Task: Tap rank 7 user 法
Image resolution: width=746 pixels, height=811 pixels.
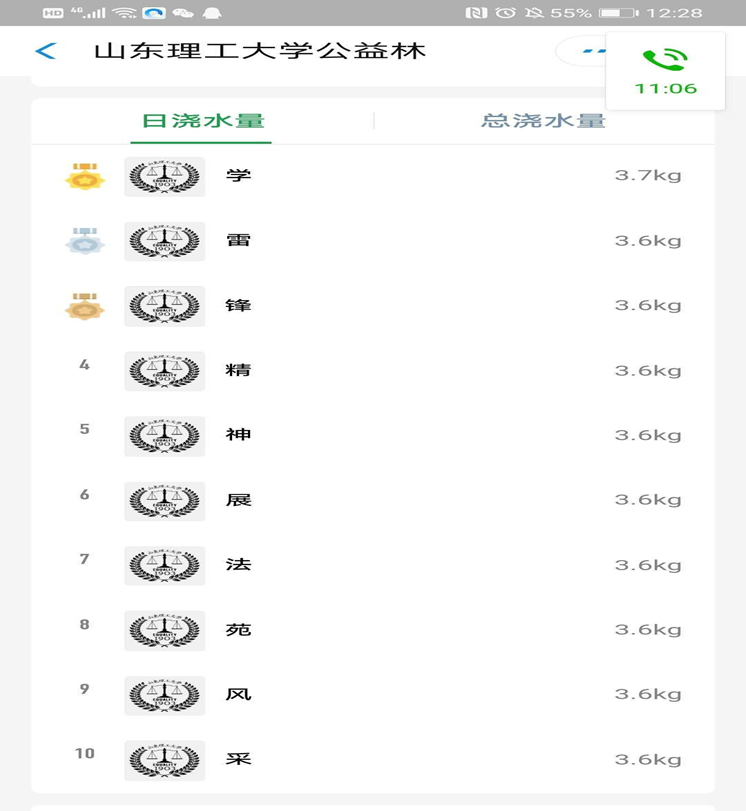Action: coord(238,565)
